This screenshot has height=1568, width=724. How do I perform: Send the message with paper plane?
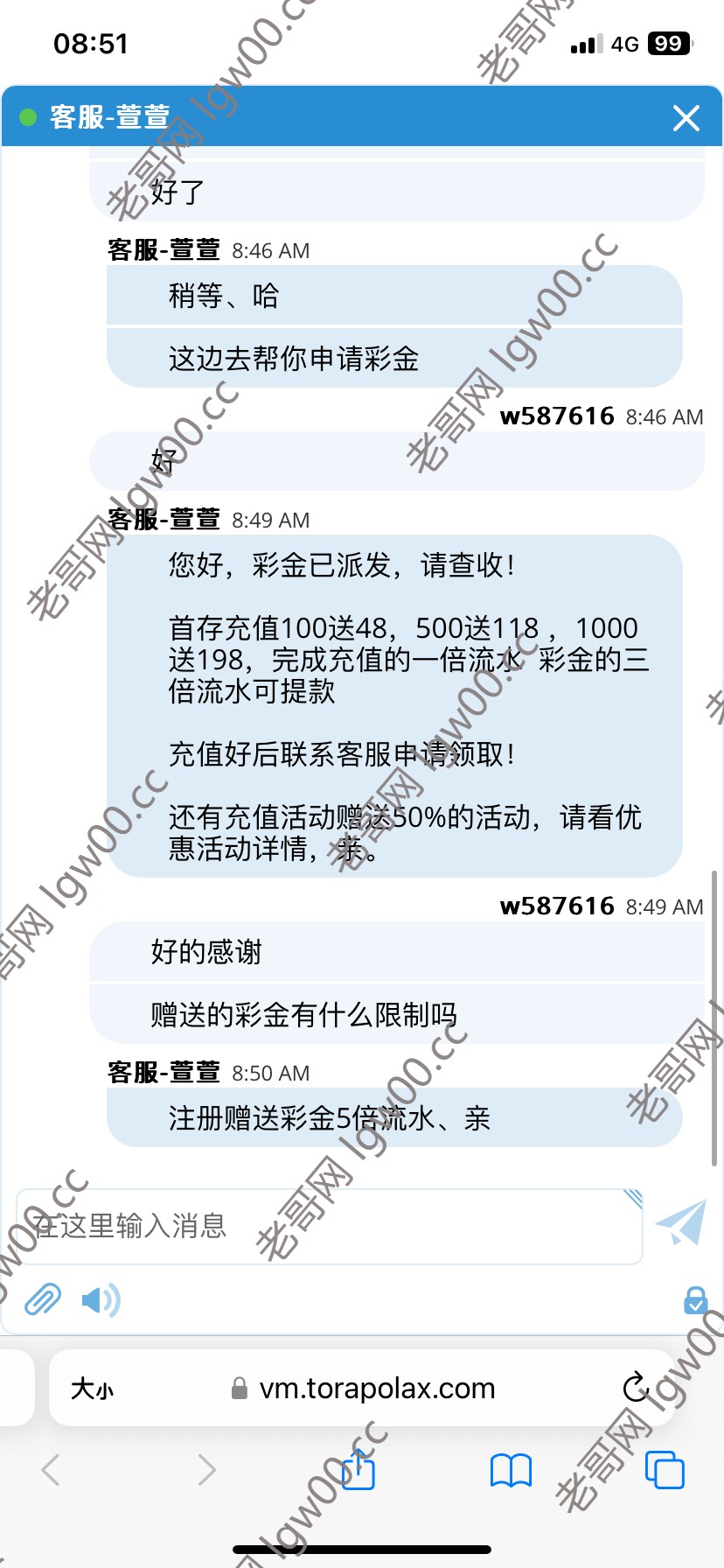pos(680,1223)
